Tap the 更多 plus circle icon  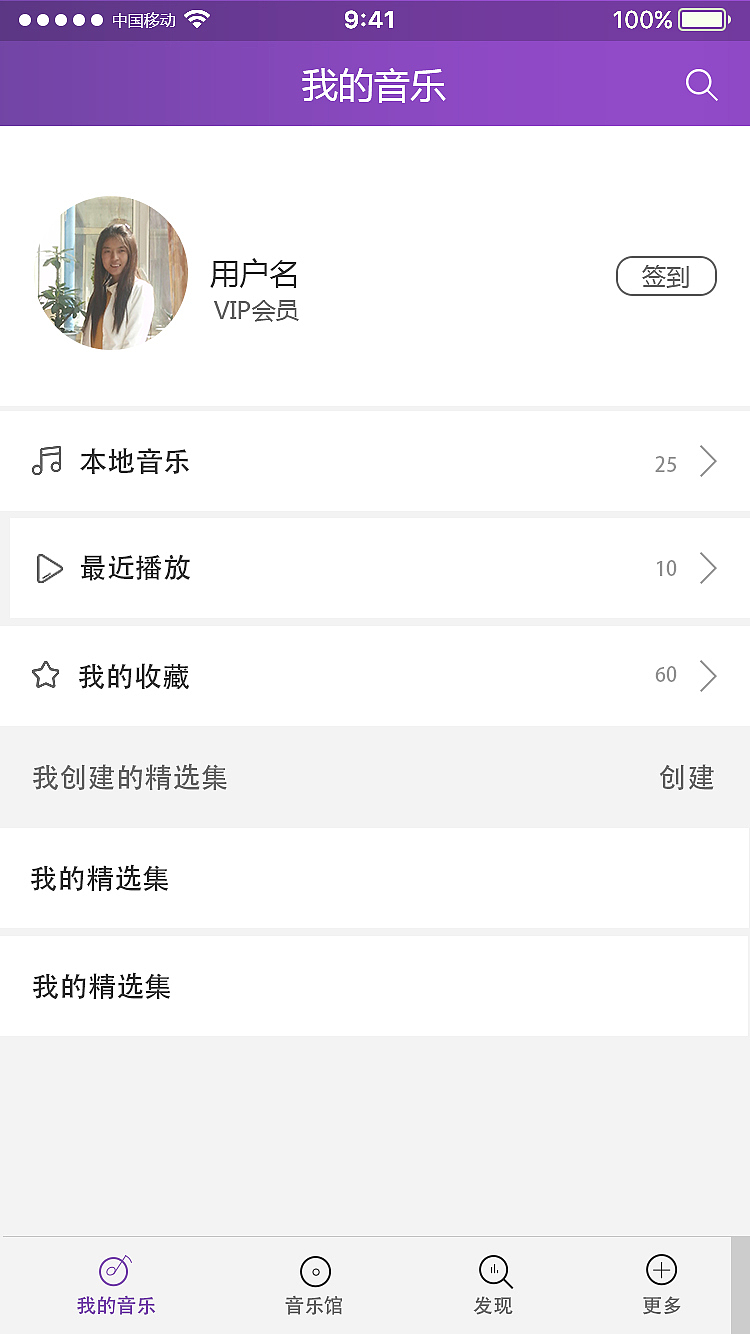(661, 1271)
